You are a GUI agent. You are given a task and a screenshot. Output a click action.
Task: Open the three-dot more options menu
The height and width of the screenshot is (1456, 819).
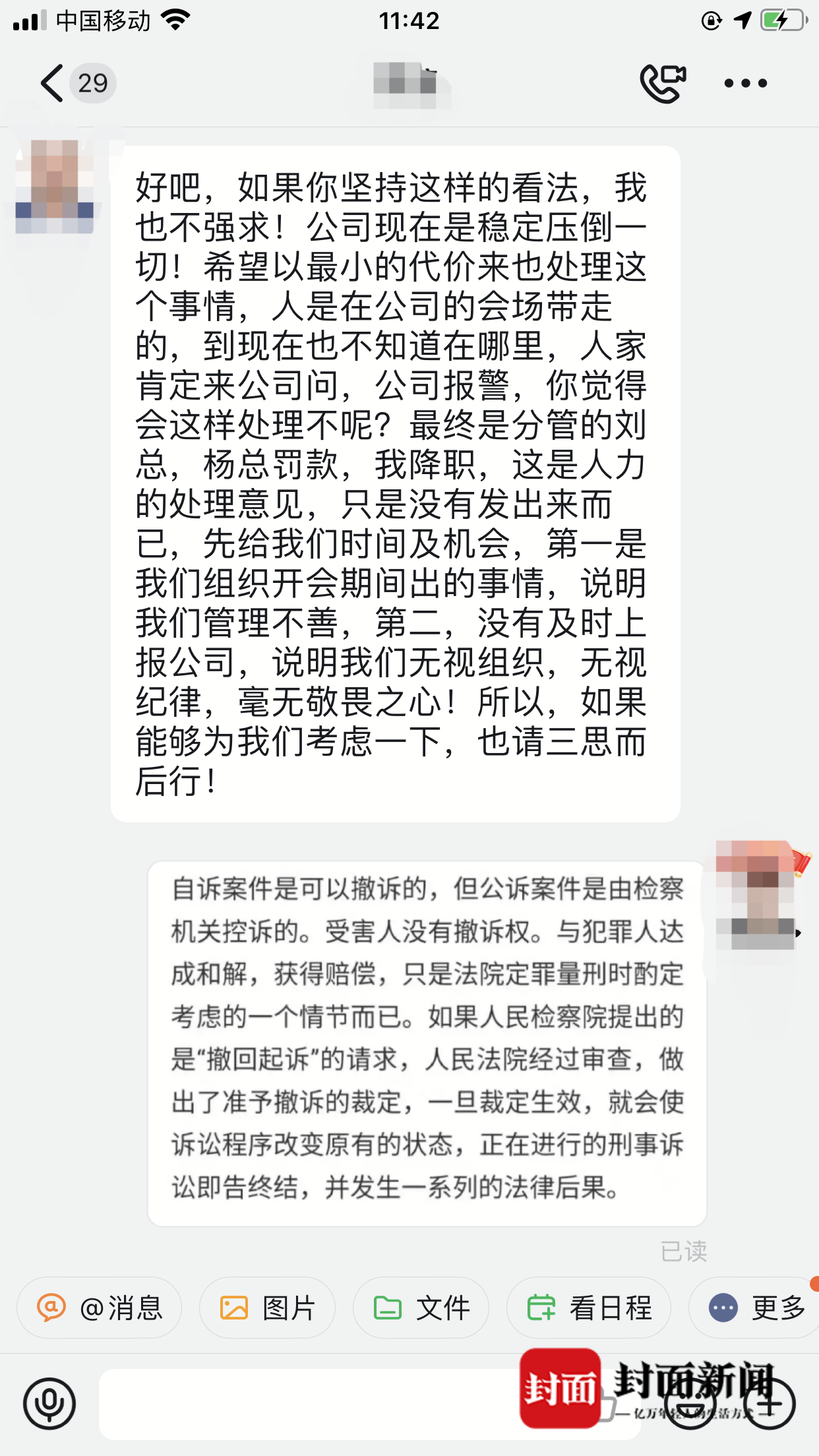pos(745,84)
